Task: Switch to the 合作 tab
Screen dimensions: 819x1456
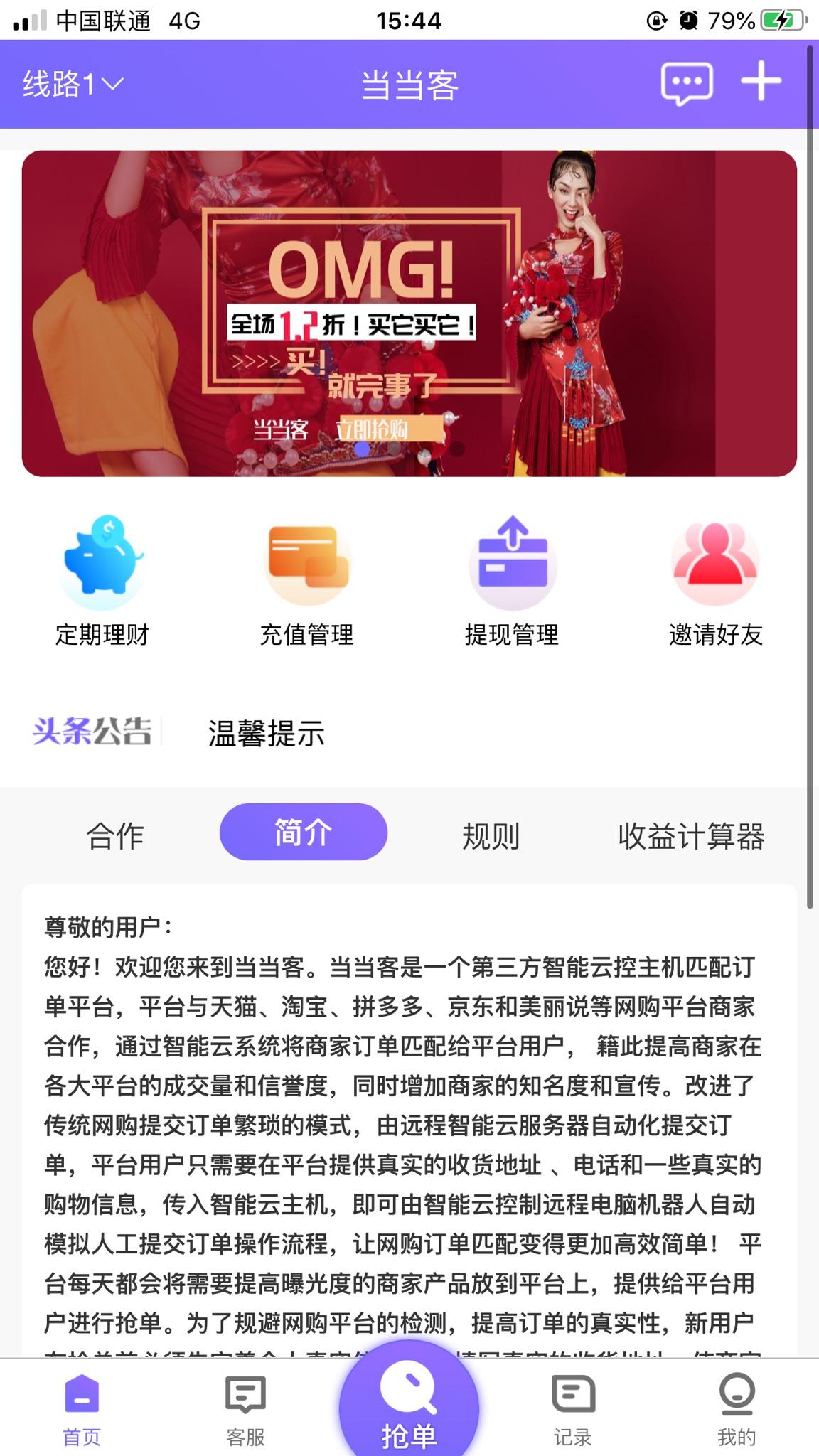Action: point(115,835)
